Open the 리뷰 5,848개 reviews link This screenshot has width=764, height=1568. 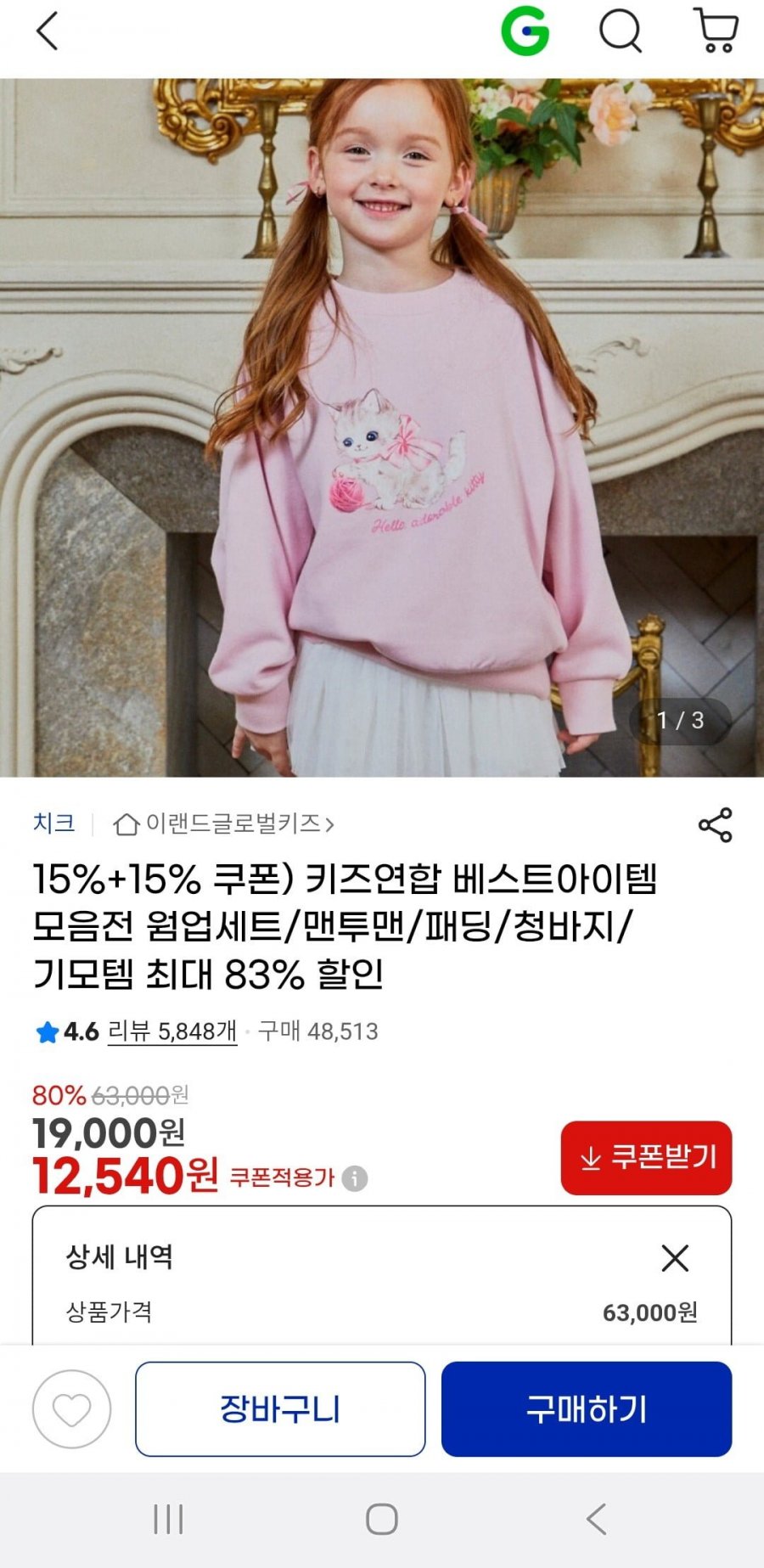pyautogui.click(x=172, y=1031)
